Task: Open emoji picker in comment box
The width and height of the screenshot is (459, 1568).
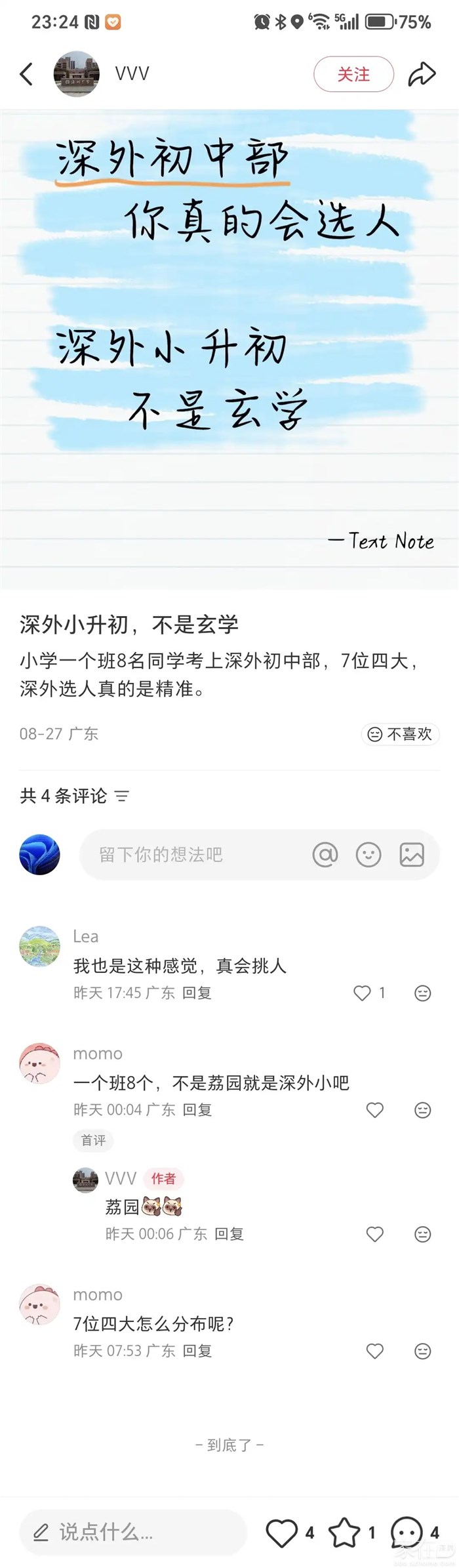Action: [369, 854]
